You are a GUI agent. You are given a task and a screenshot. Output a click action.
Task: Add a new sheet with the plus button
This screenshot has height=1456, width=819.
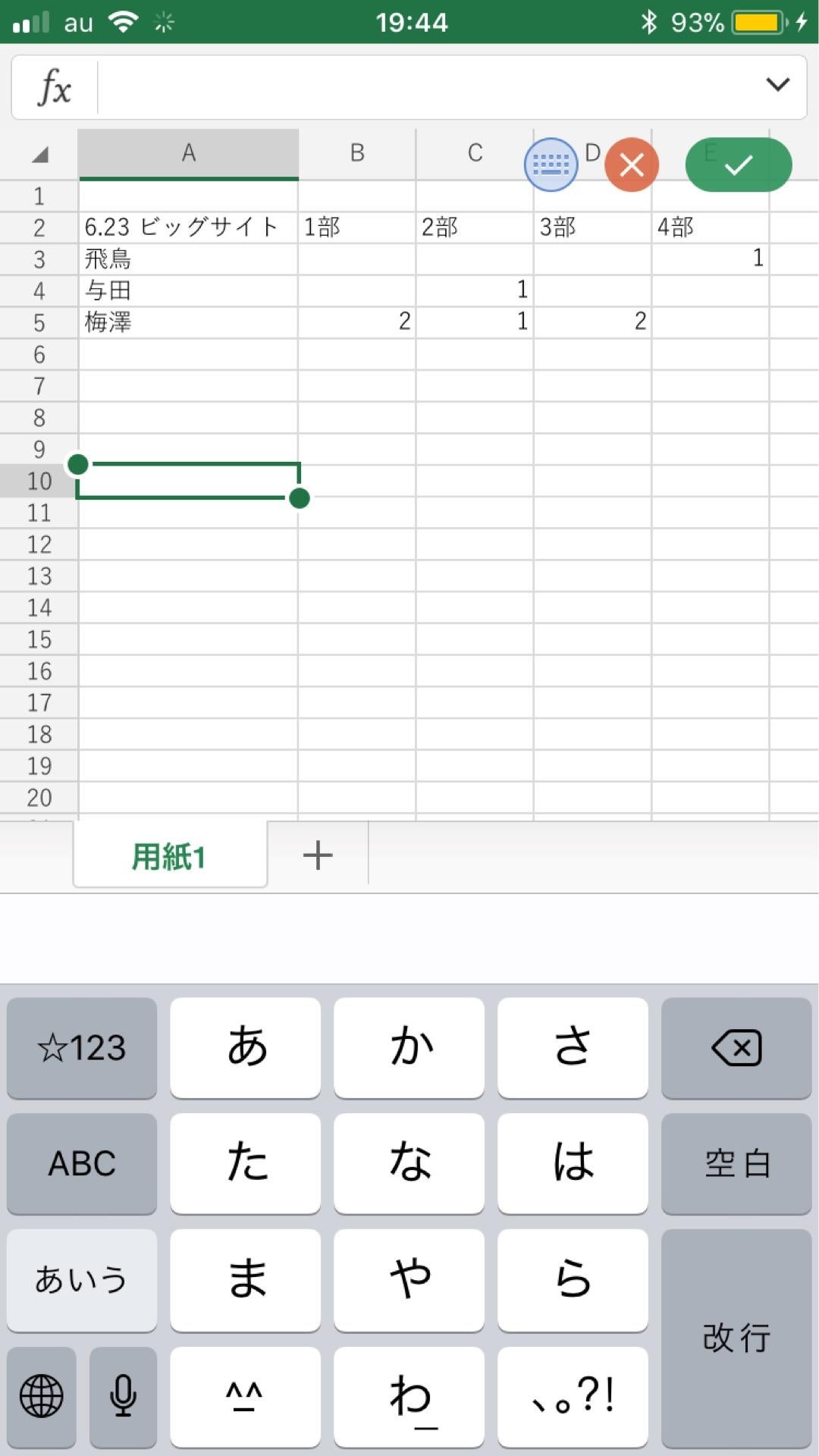tap(317, 855)
